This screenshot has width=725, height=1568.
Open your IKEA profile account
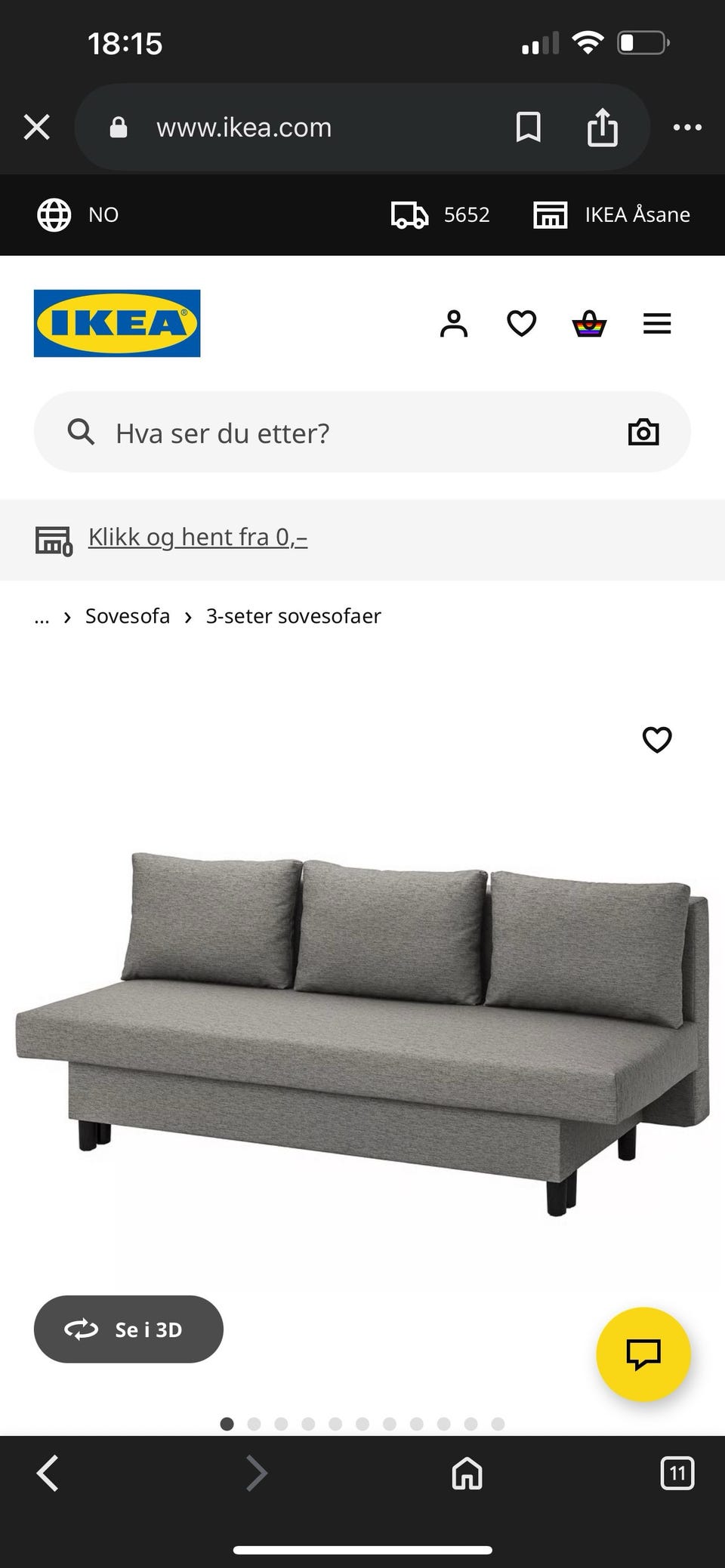[x=453, y=323]
